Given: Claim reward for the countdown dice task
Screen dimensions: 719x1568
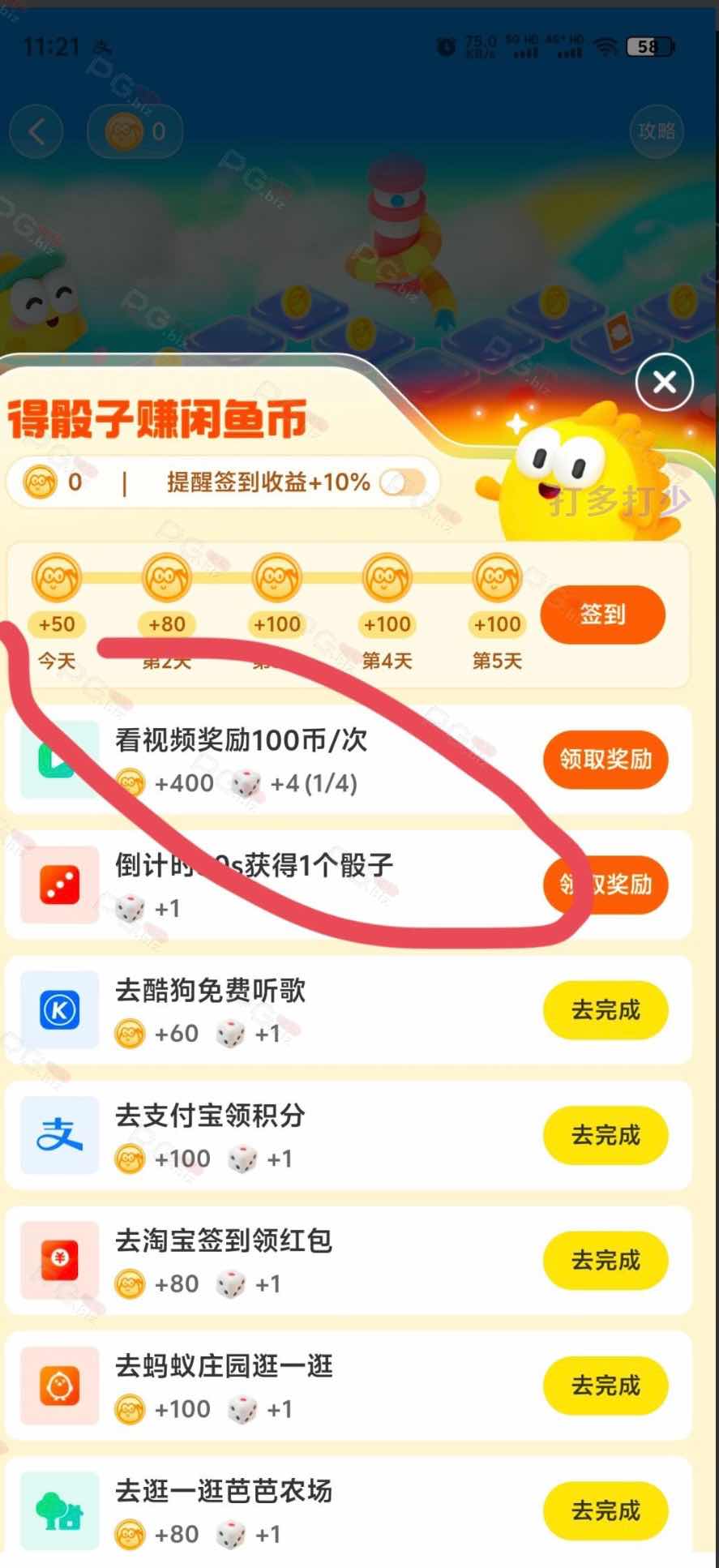Looking at the screenshot, I should click(605, 884).
